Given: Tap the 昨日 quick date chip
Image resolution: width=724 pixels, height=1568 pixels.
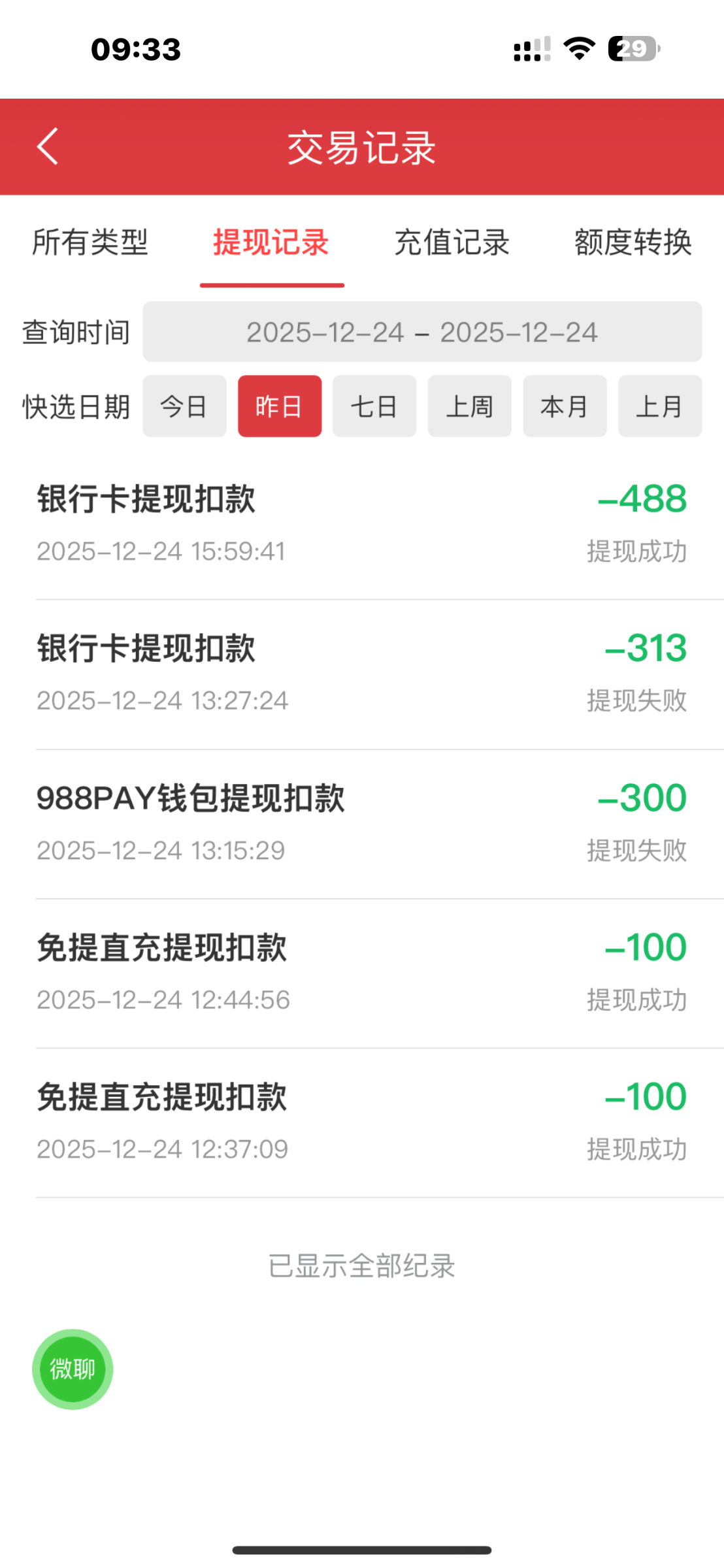Looking at the screenshot, I should tap(280, 406).
